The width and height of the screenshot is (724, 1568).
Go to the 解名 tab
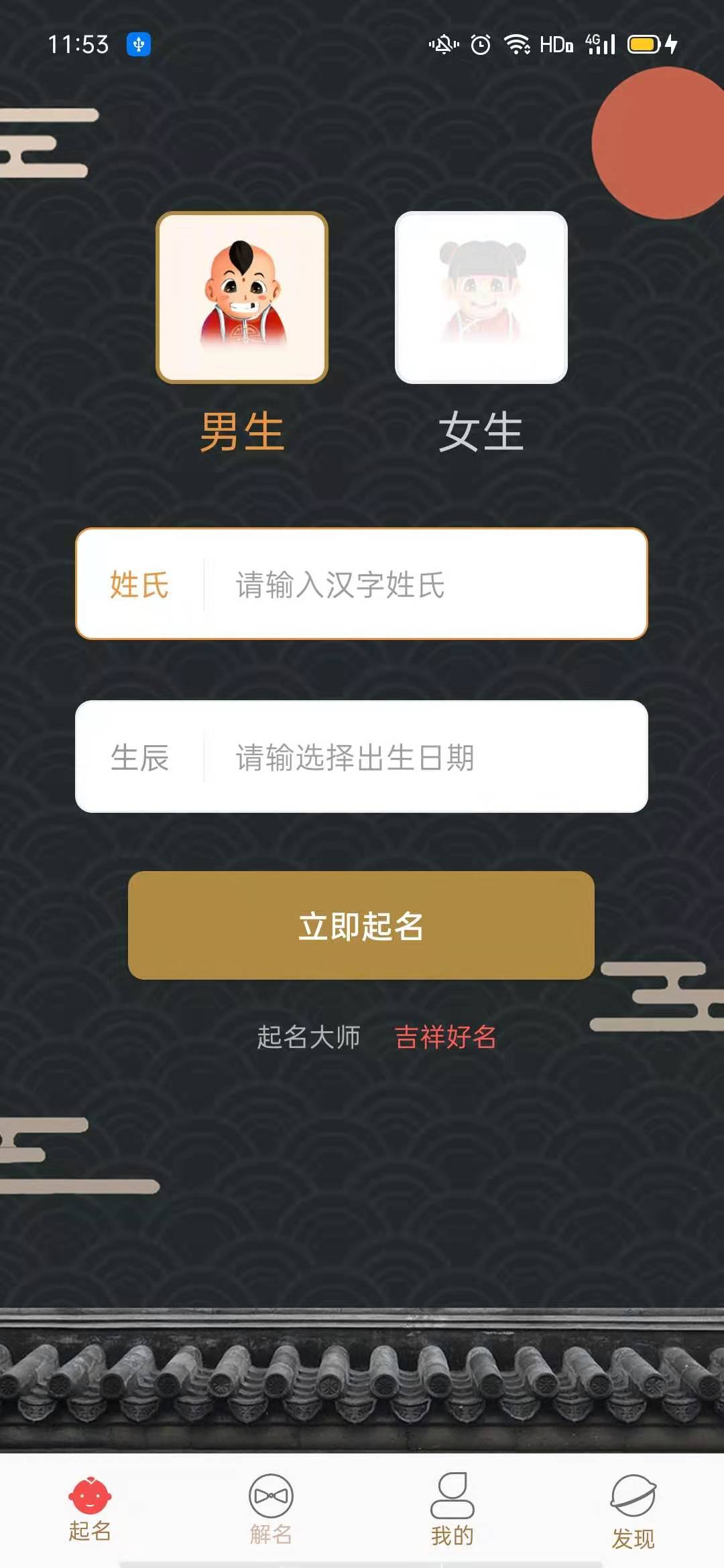pos(271,1509)
